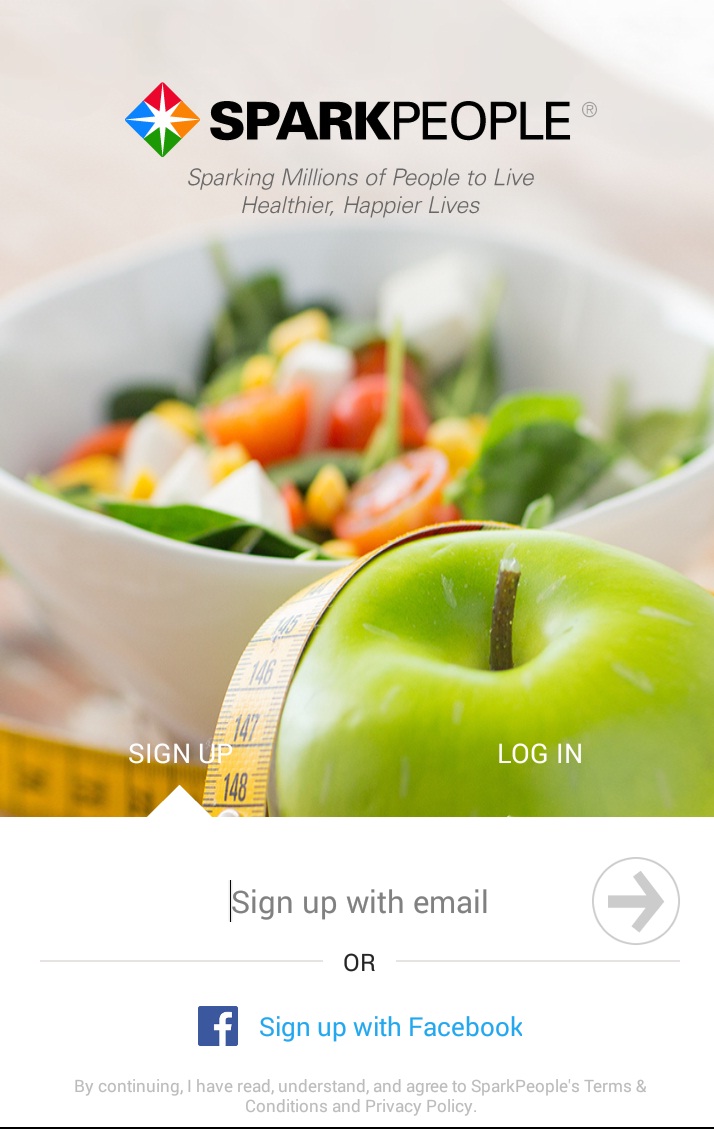Screen dimensions: 714x1129
Task: Select the Sign Up tab
Action: tap(180, 754)
